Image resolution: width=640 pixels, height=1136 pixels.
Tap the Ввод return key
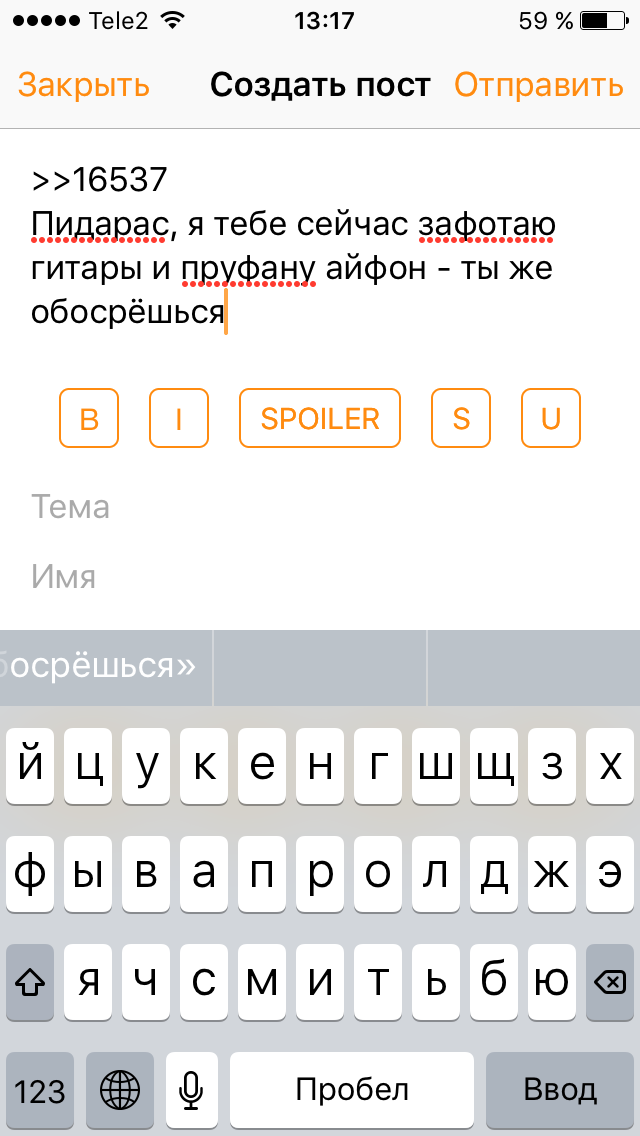pyautogui.click(x=560, y=1089)
